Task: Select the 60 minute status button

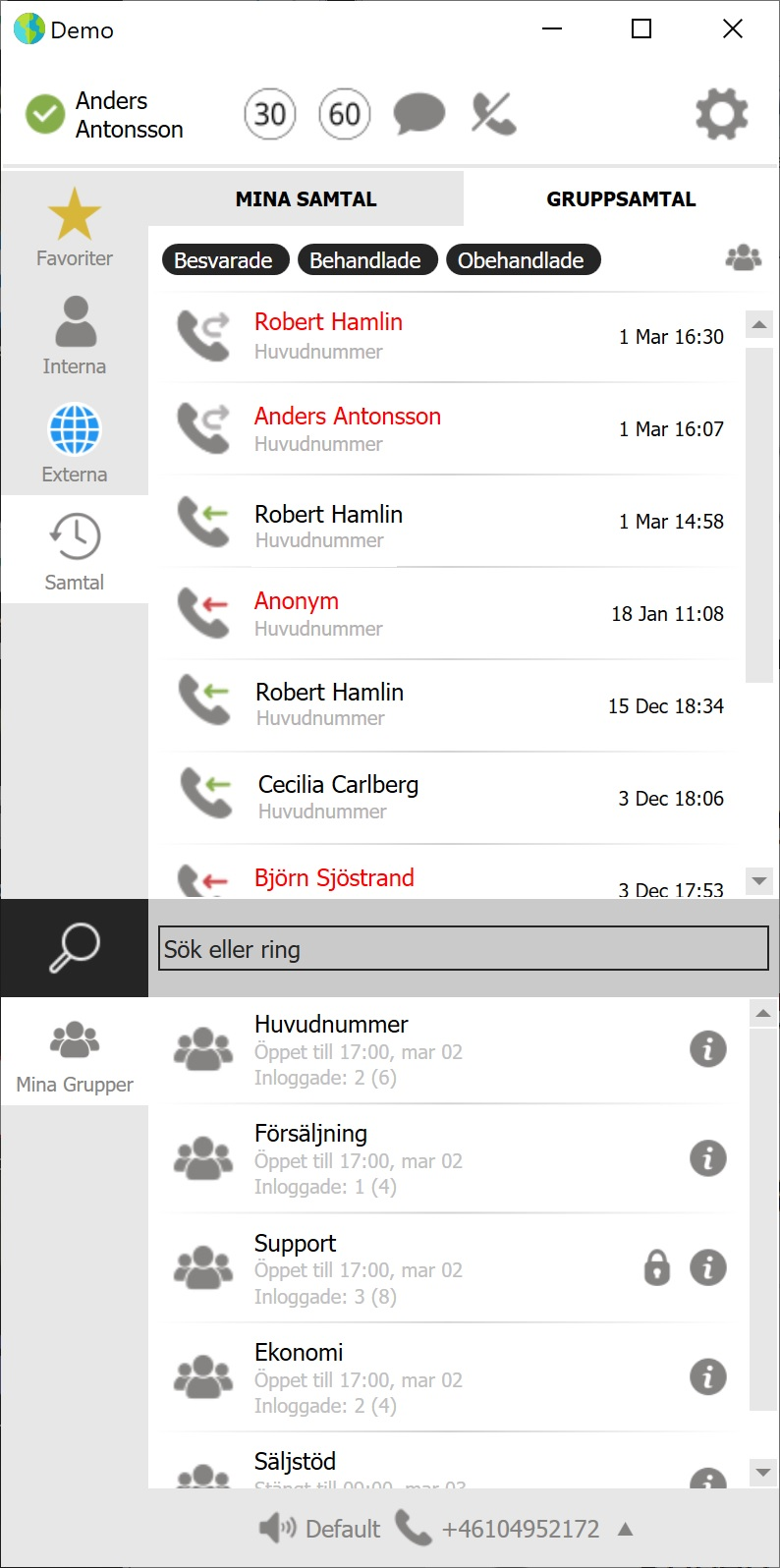Action: click(x=345, y=114)
